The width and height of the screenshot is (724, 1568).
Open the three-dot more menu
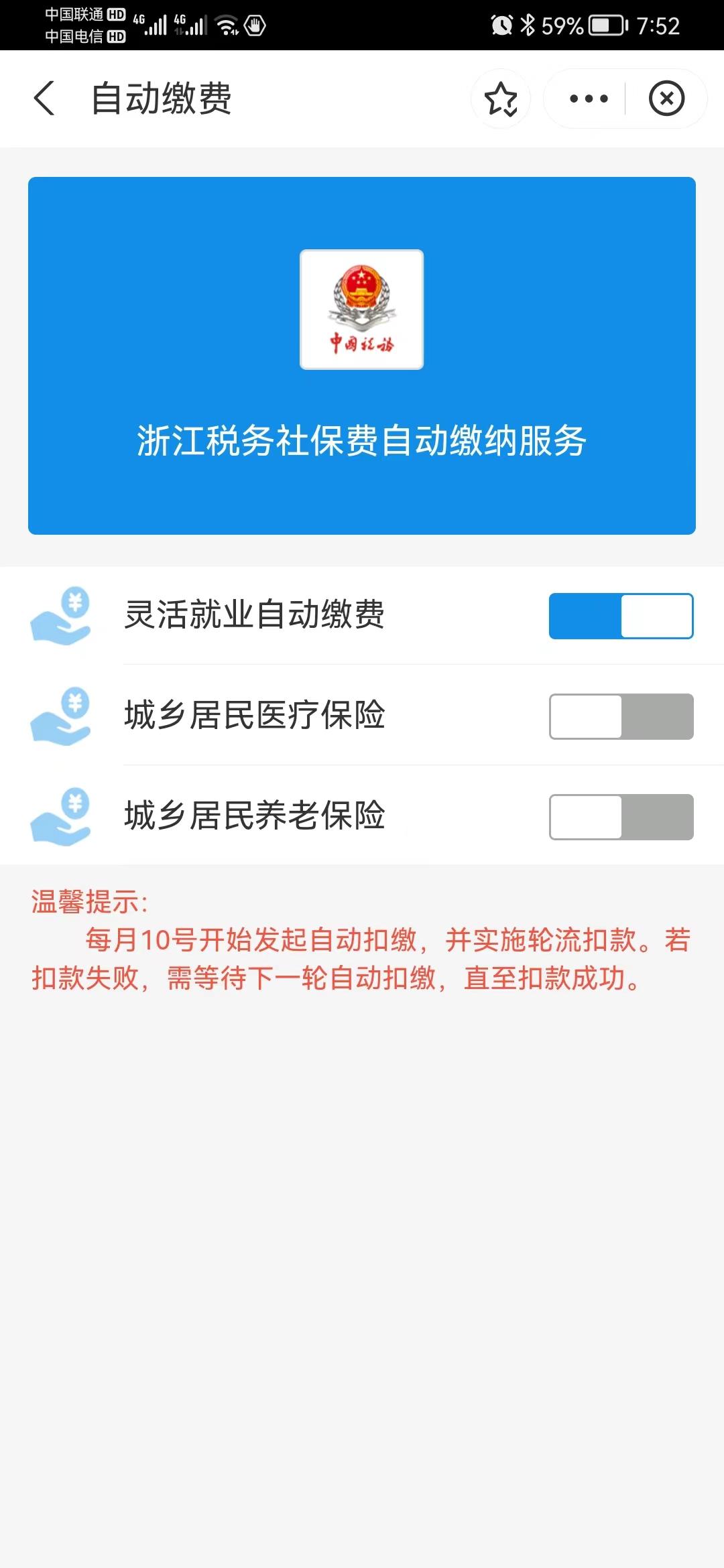589,99
